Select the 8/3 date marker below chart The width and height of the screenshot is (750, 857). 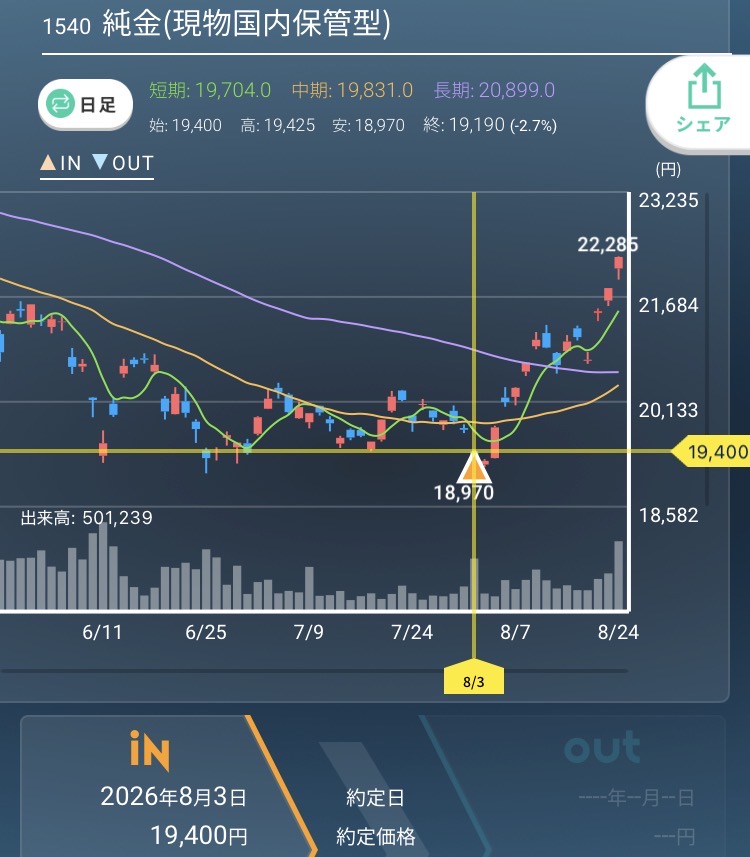(474, 679)
